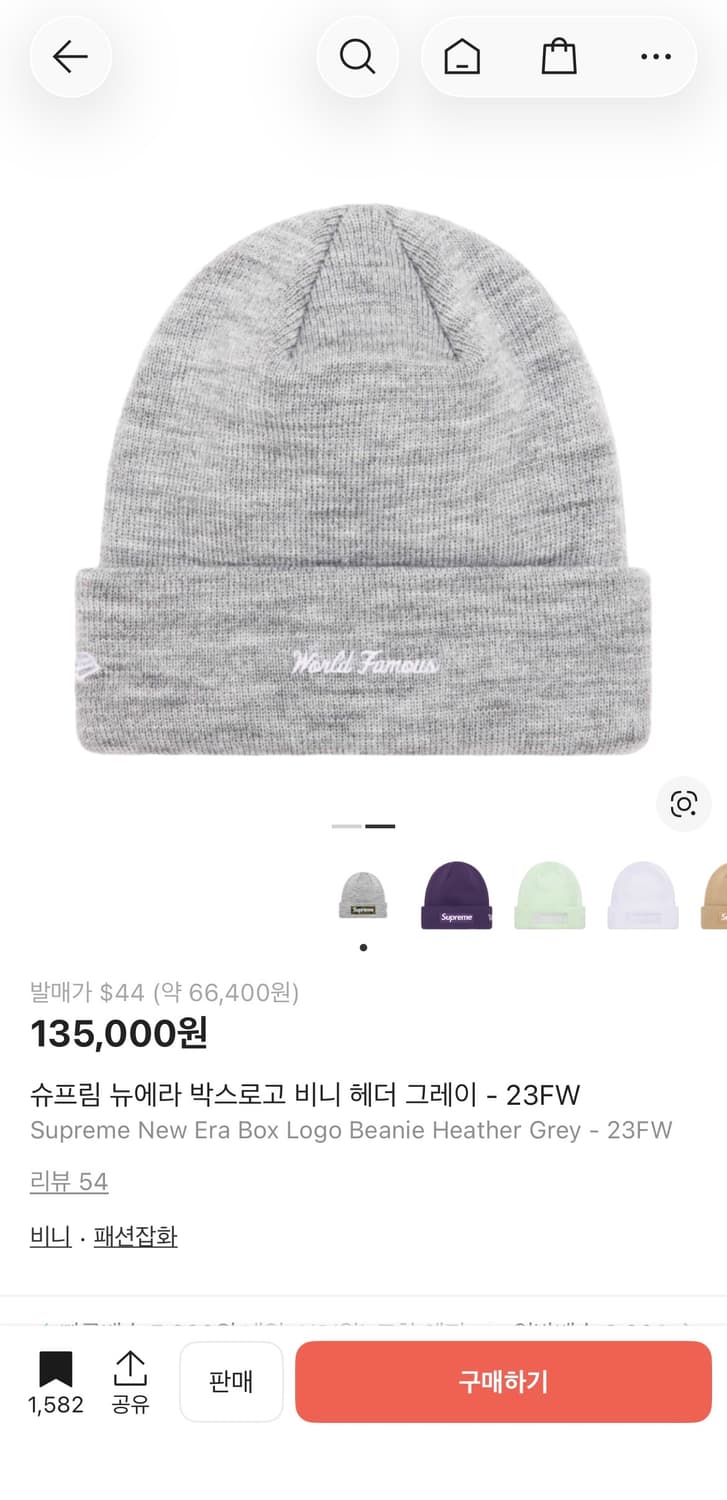Tap the 구매하기 purchase button
Viewport: 727px width, 1500px height.
tap(502, 1381)
